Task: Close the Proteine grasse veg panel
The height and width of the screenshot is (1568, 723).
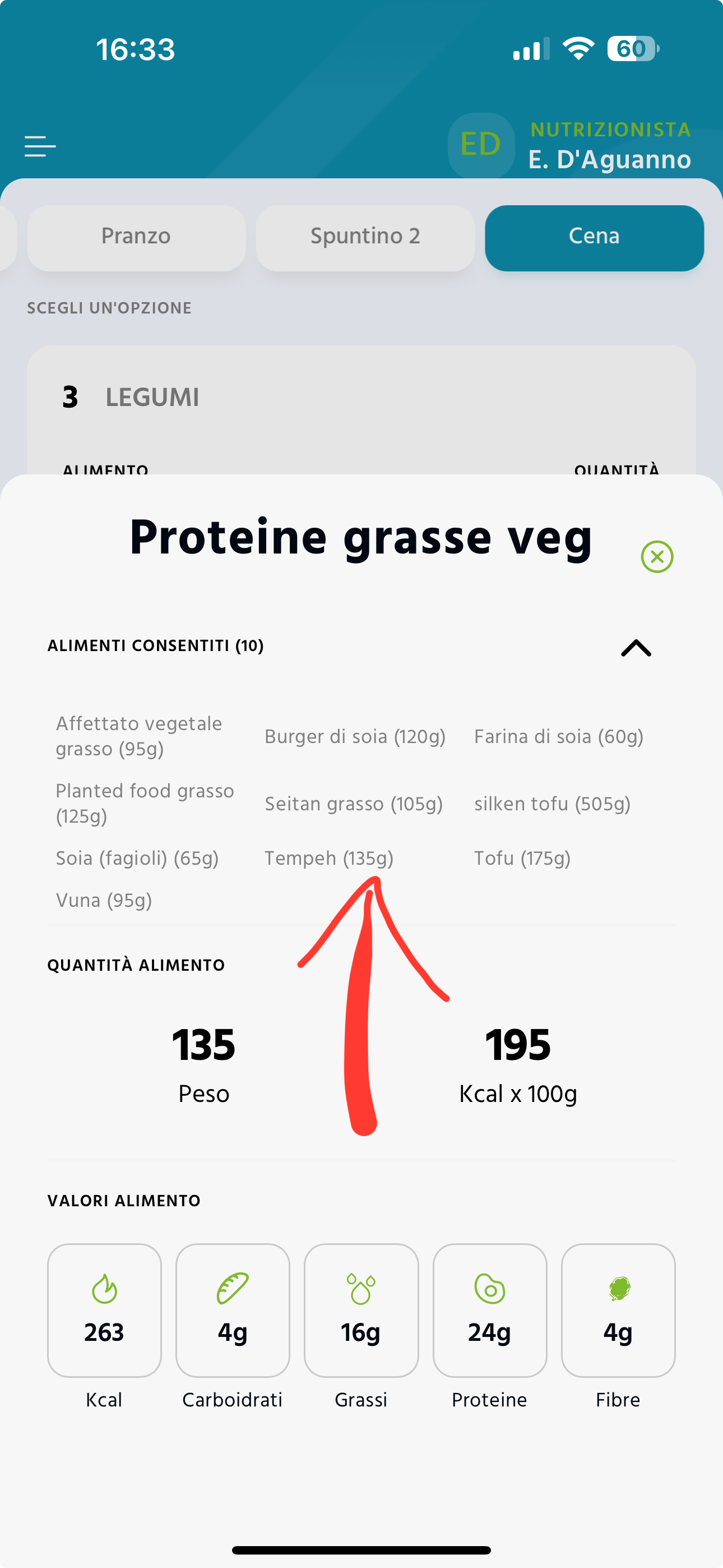Action: 657,556
